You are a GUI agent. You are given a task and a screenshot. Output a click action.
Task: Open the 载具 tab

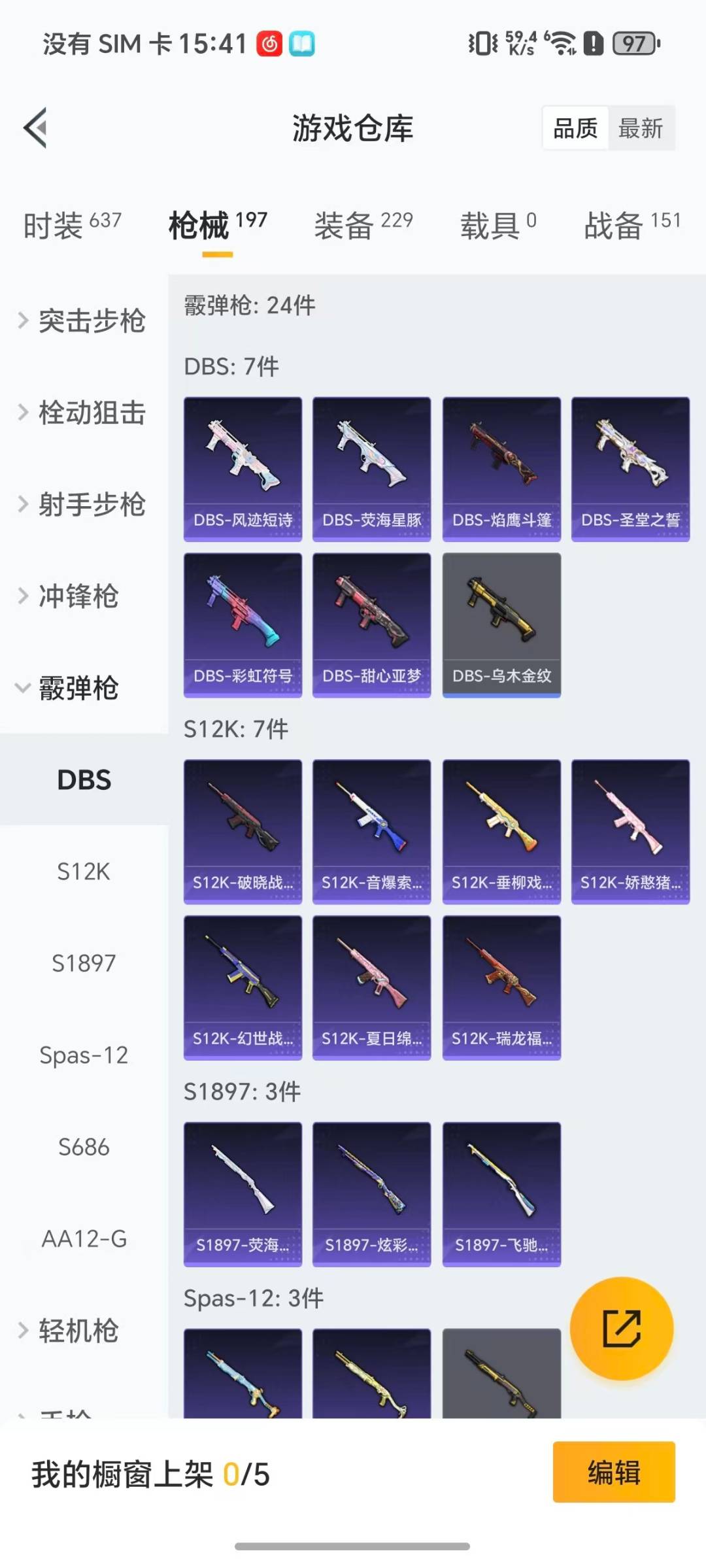[498, 226]
